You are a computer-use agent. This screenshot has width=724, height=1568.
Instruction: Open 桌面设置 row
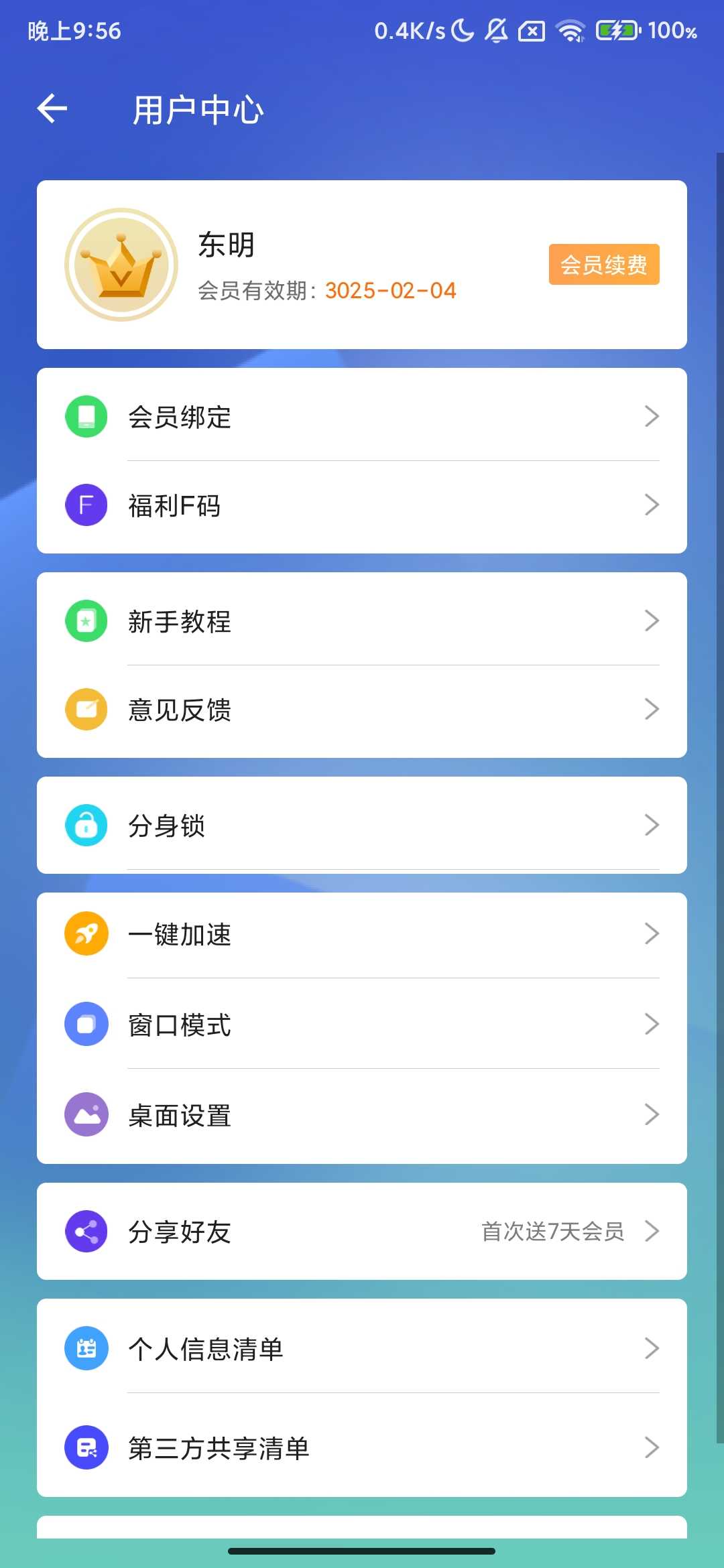[362, 1115]
